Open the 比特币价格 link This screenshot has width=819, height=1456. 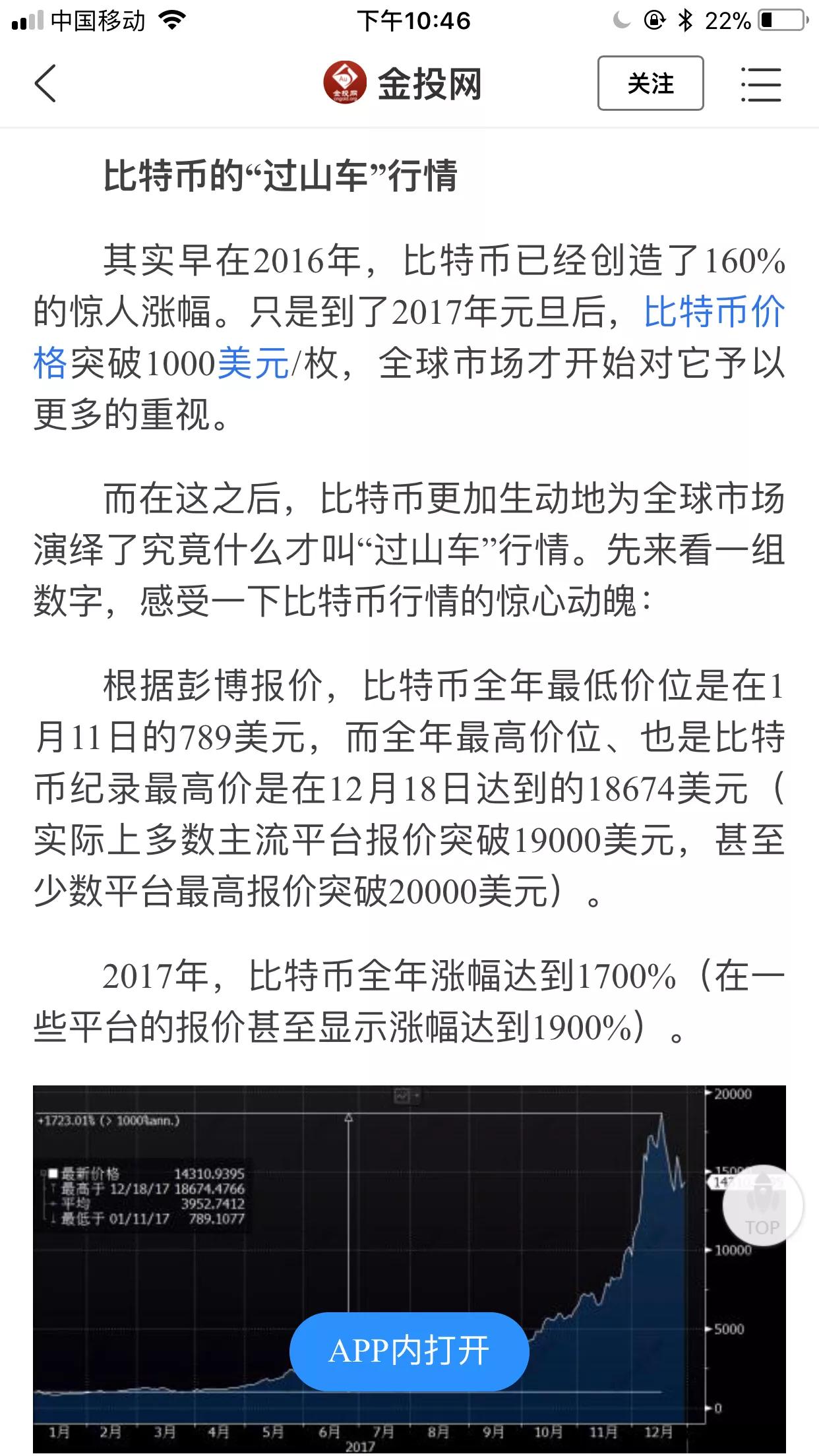(713, 313)
